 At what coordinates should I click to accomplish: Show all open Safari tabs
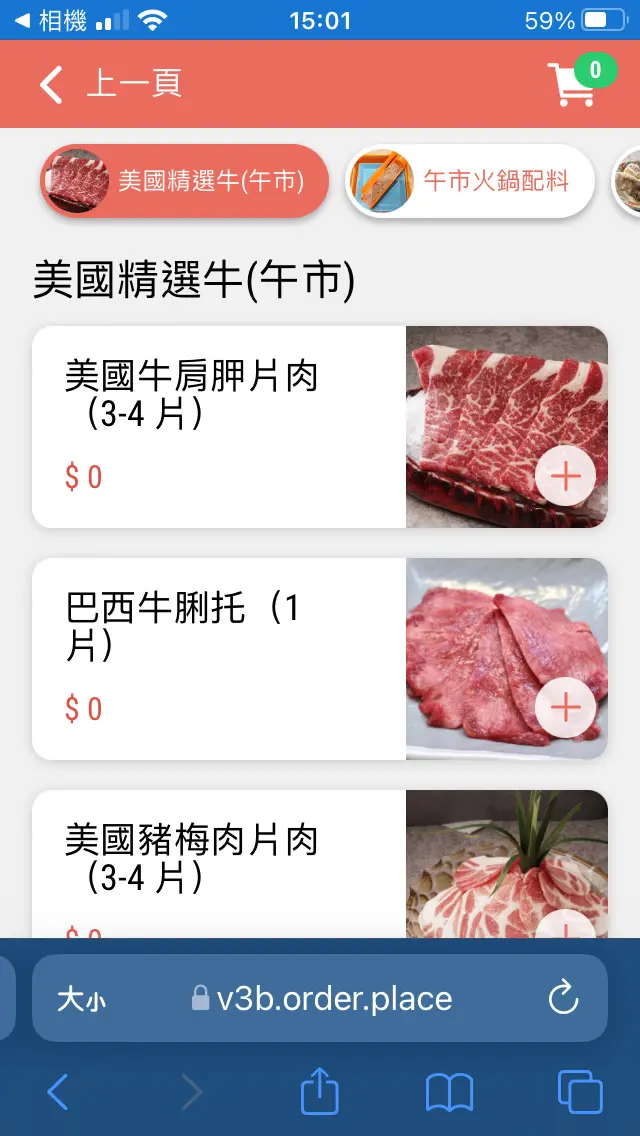click(x=579, y=1091)
